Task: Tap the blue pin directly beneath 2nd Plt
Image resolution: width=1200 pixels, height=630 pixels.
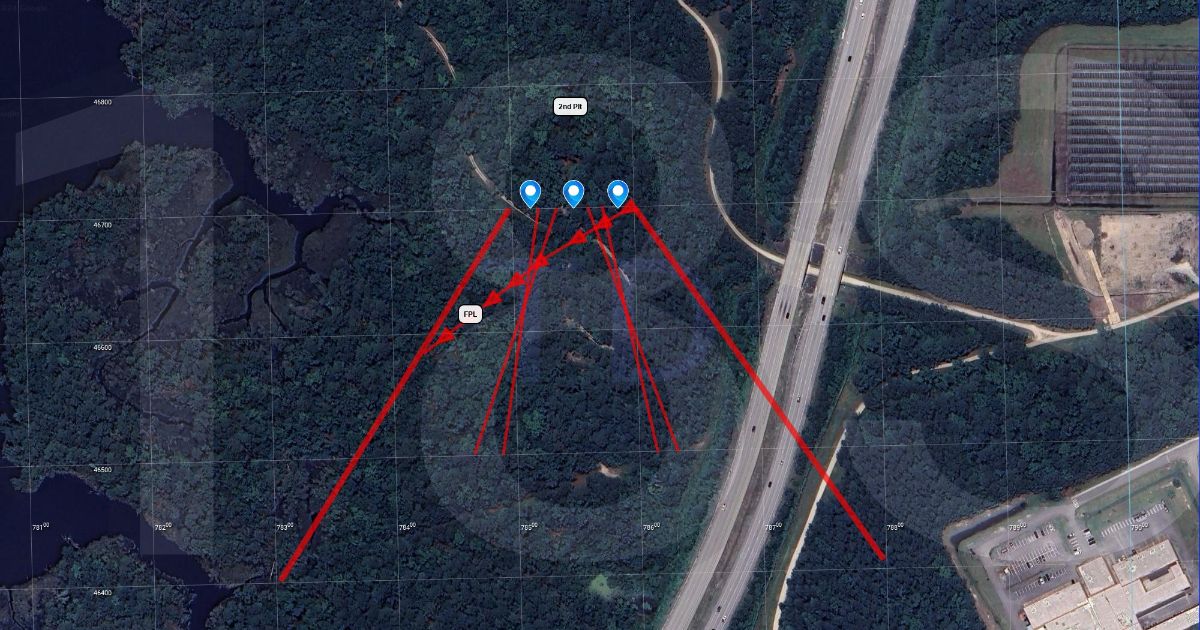Action: click(573, 193)
